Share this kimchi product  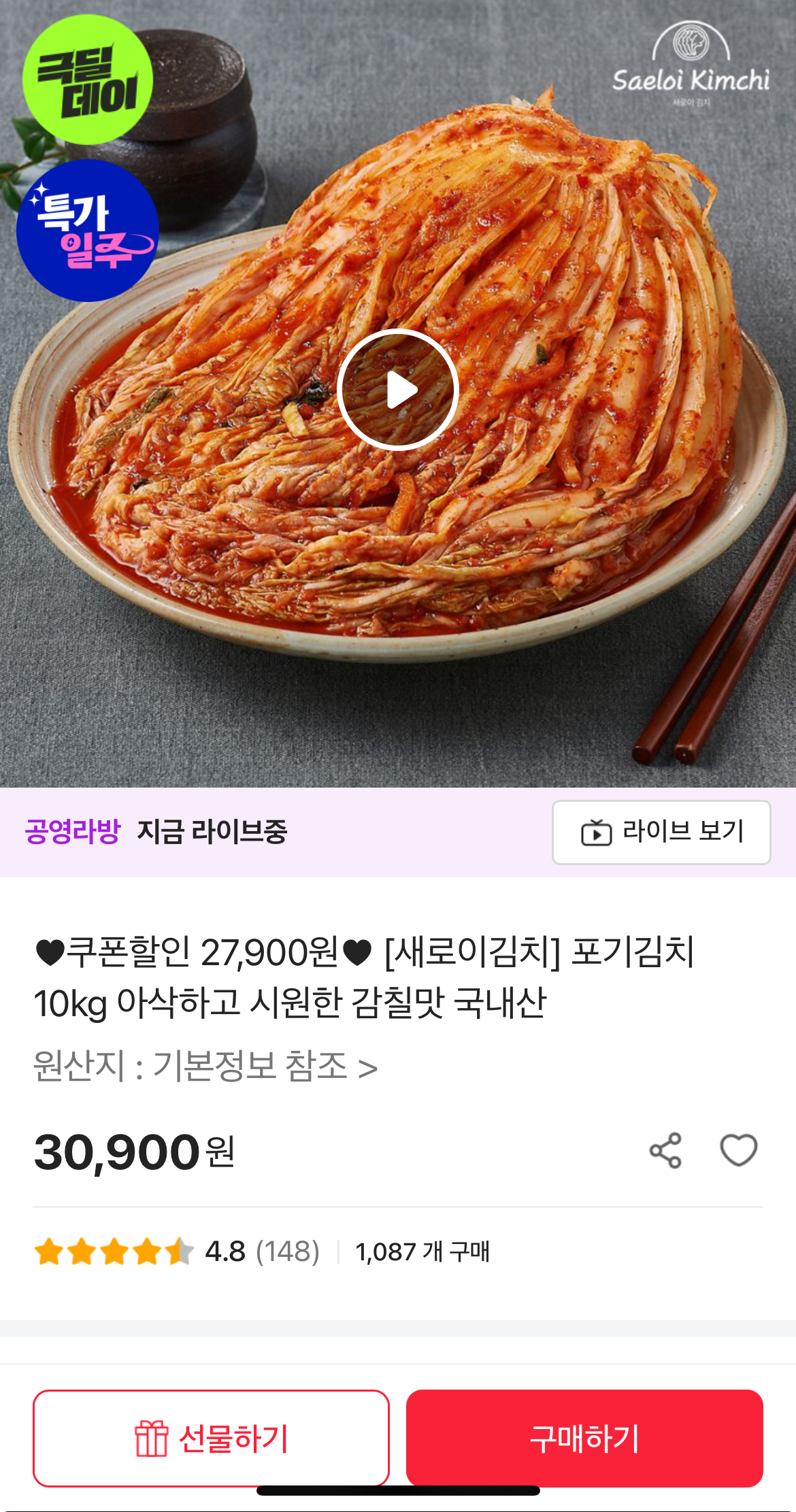(665, 1151)
